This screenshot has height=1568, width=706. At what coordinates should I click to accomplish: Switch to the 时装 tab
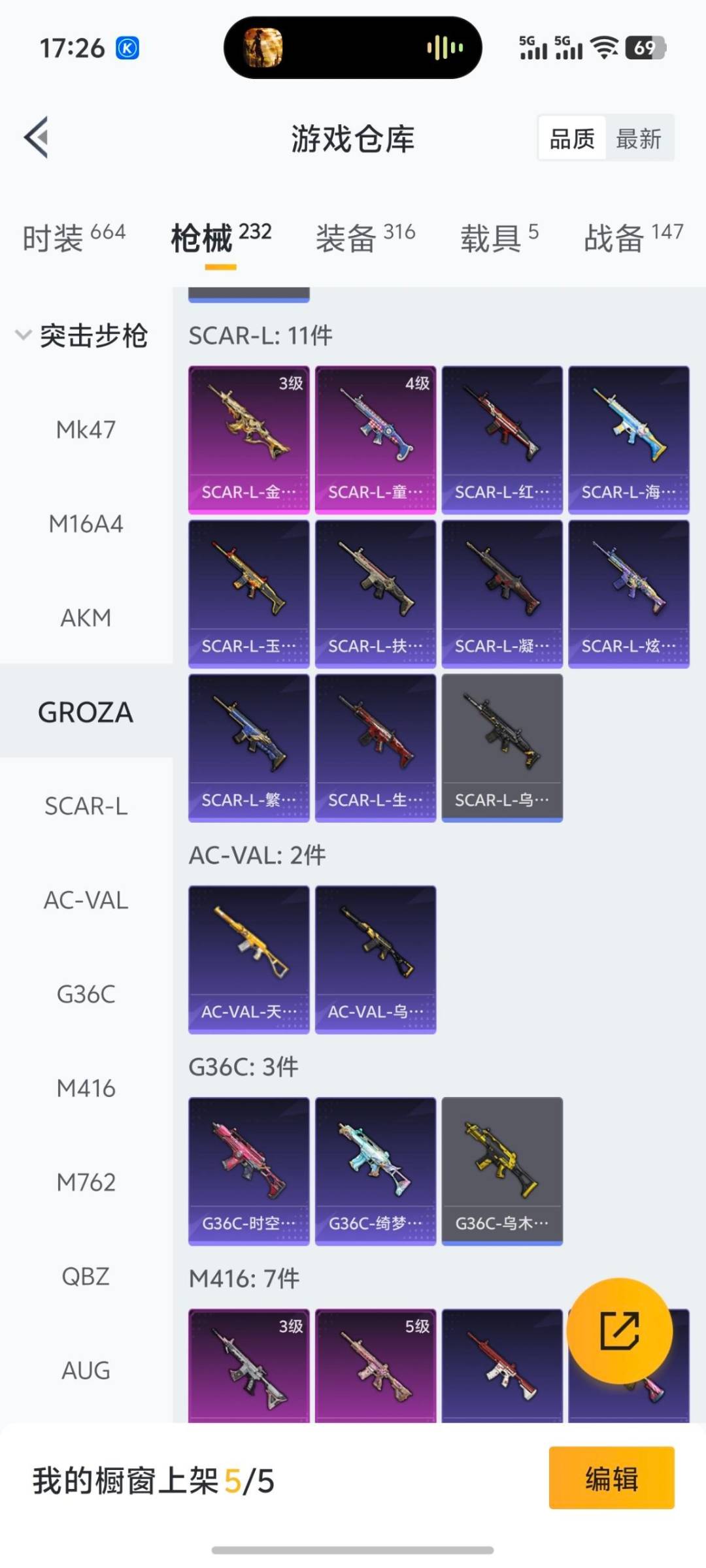(73, 237)
